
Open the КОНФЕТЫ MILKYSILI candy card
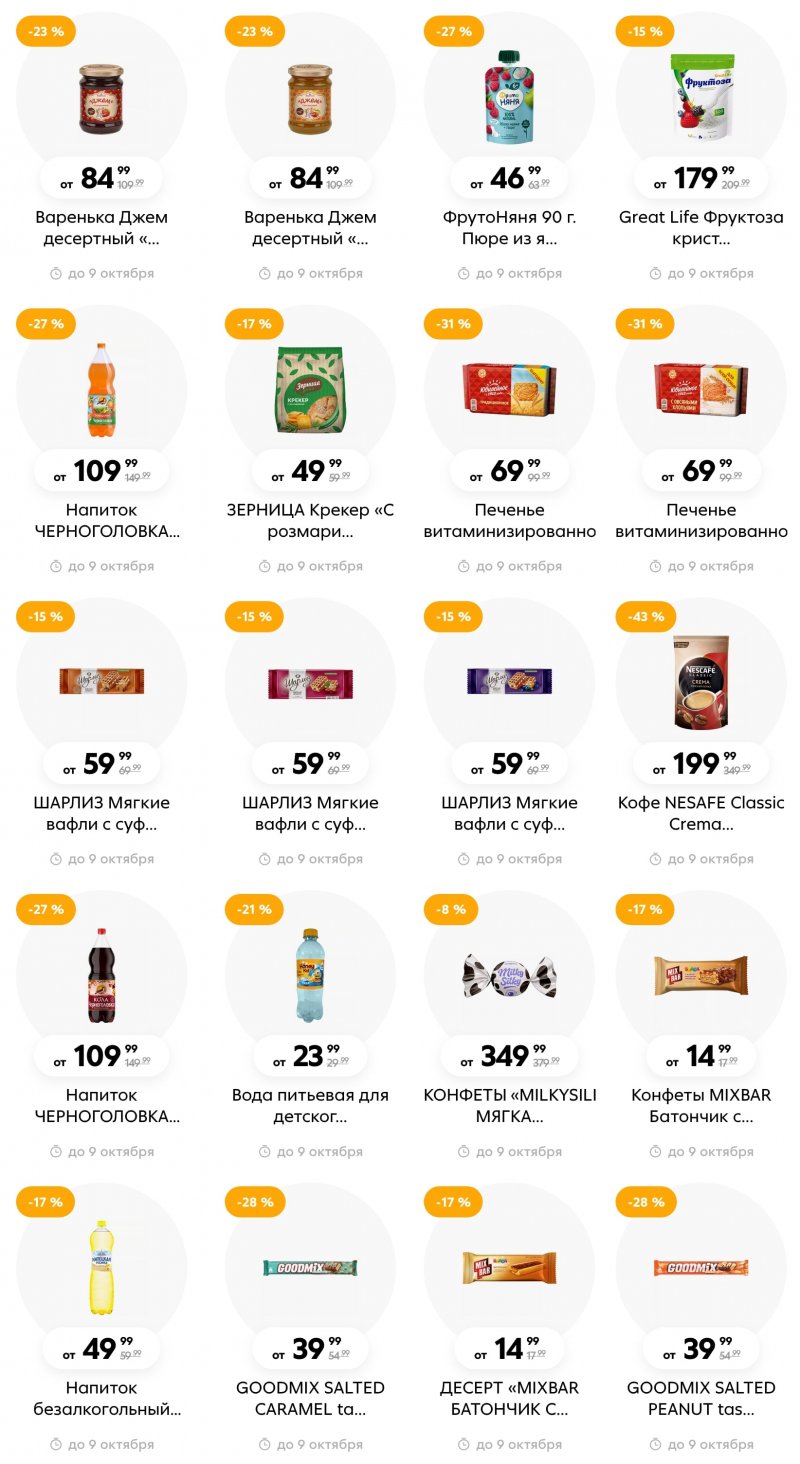[x=509, y=975]
